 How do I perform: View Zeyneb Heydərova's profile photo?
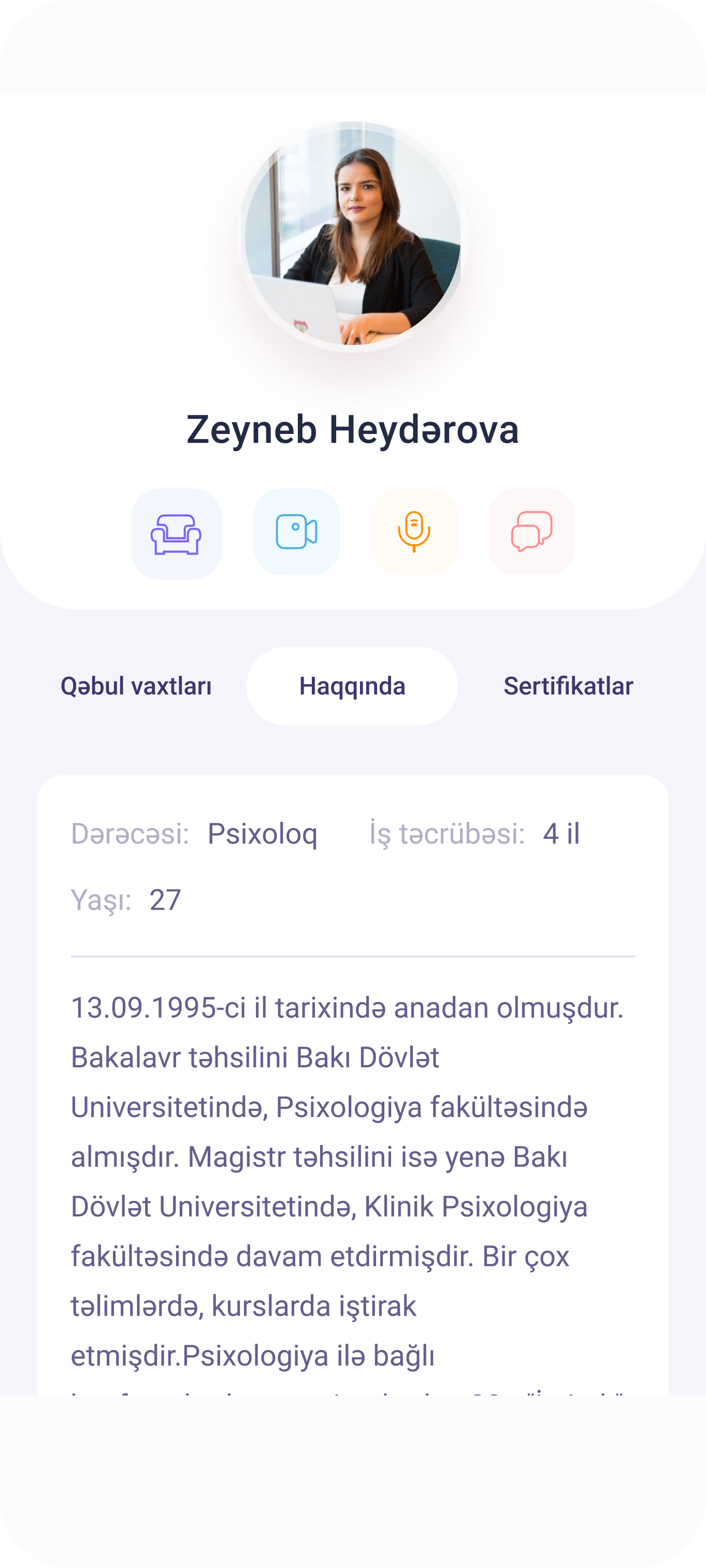(x=352, y=236)
